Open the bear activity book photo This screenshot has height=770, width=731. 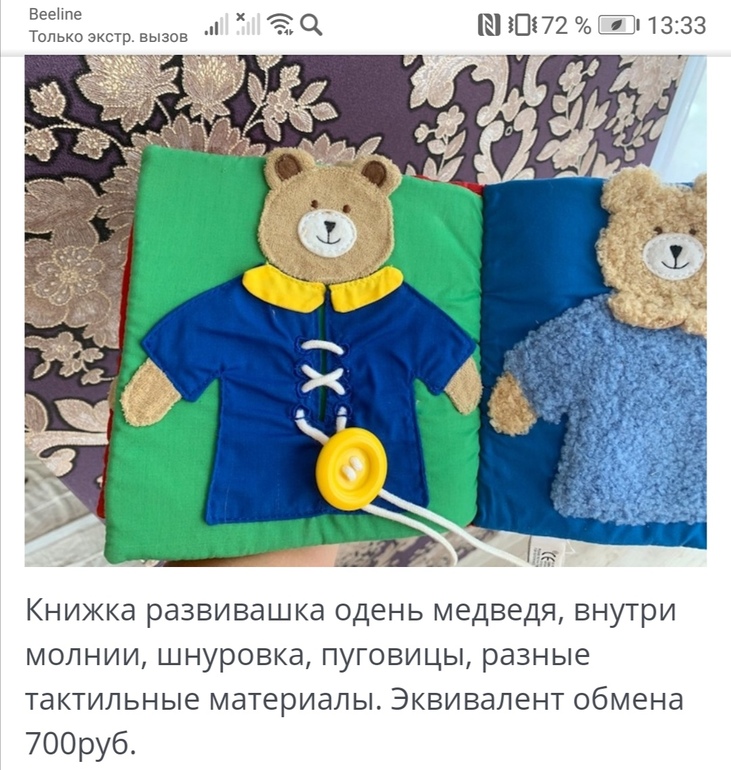coord(365,310)
